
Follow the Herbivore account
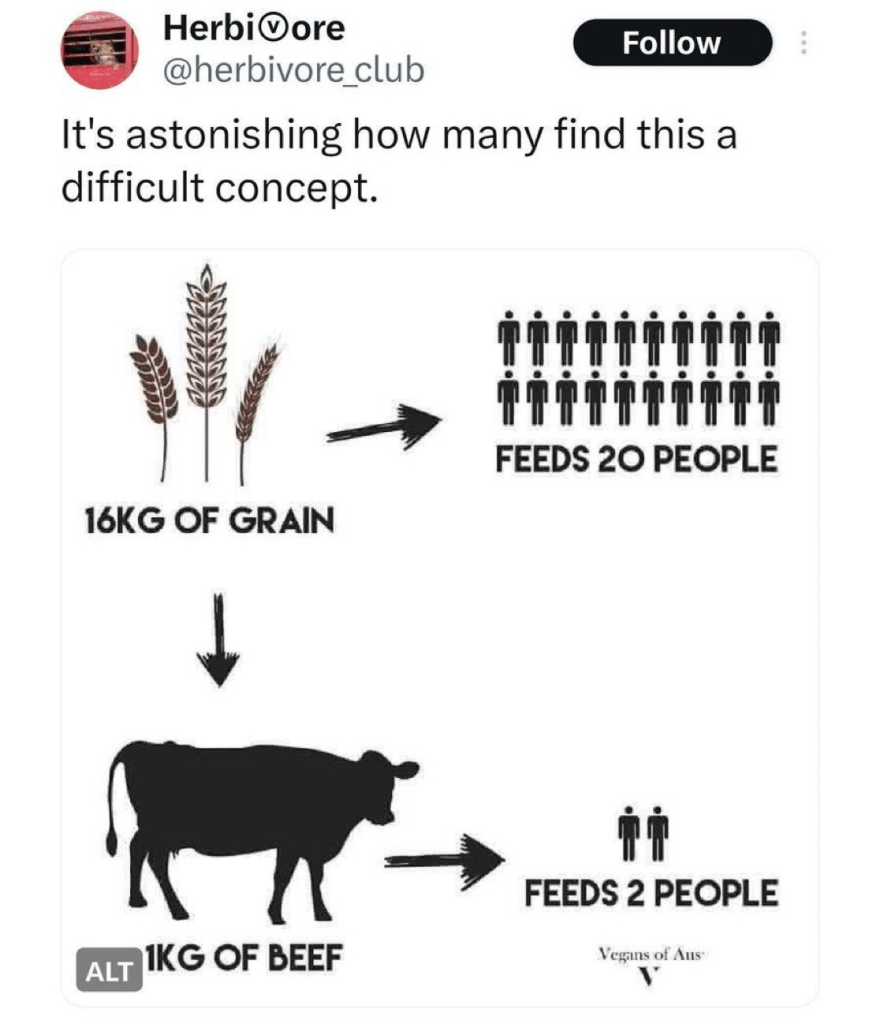[x=671, y=43]
